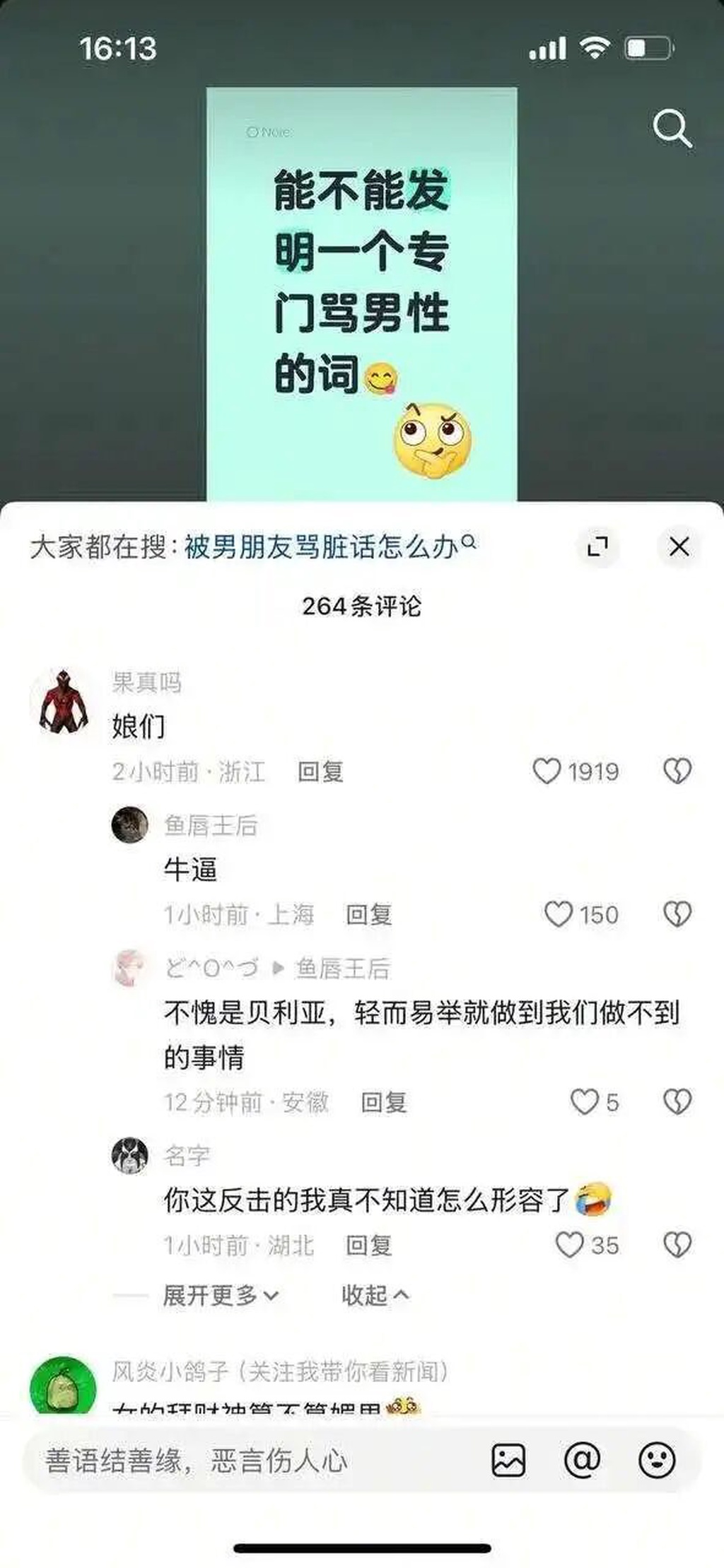Dislike 果真吗's comment 娘们
Viewport: 724px width, 1568px height.
point(677,771)
